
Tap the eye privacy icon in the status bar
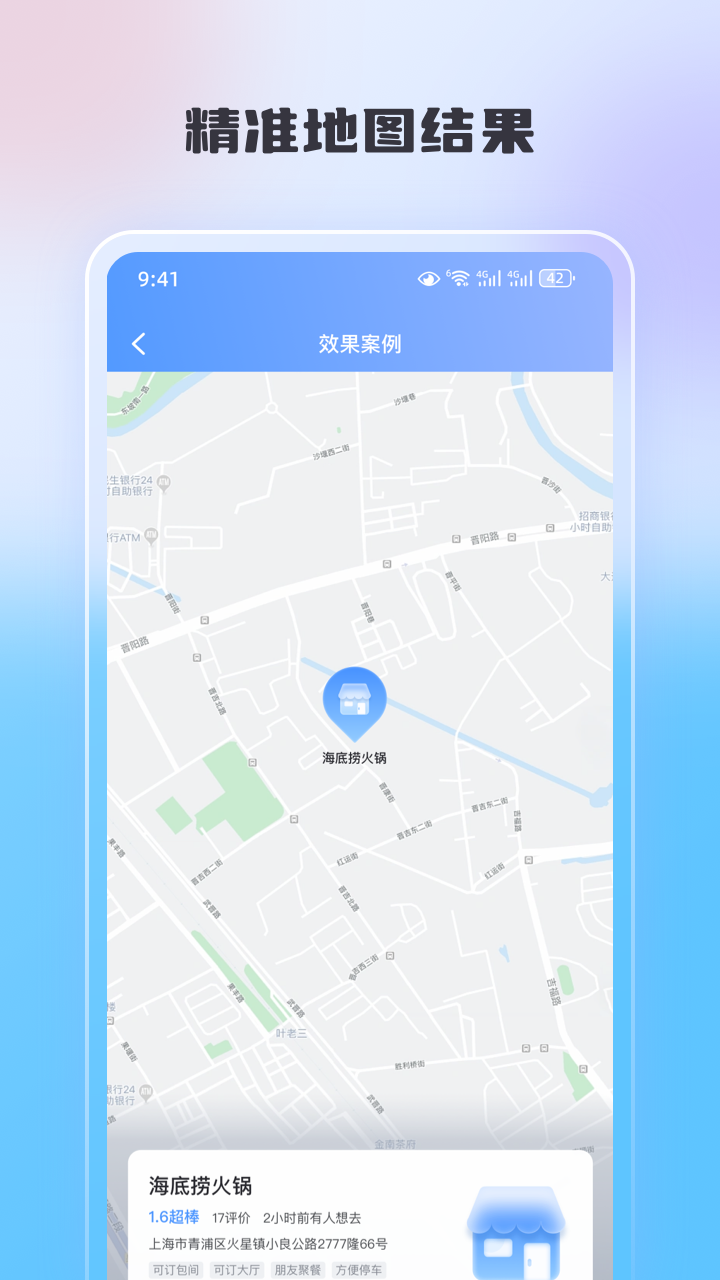(x=428, y=279)
